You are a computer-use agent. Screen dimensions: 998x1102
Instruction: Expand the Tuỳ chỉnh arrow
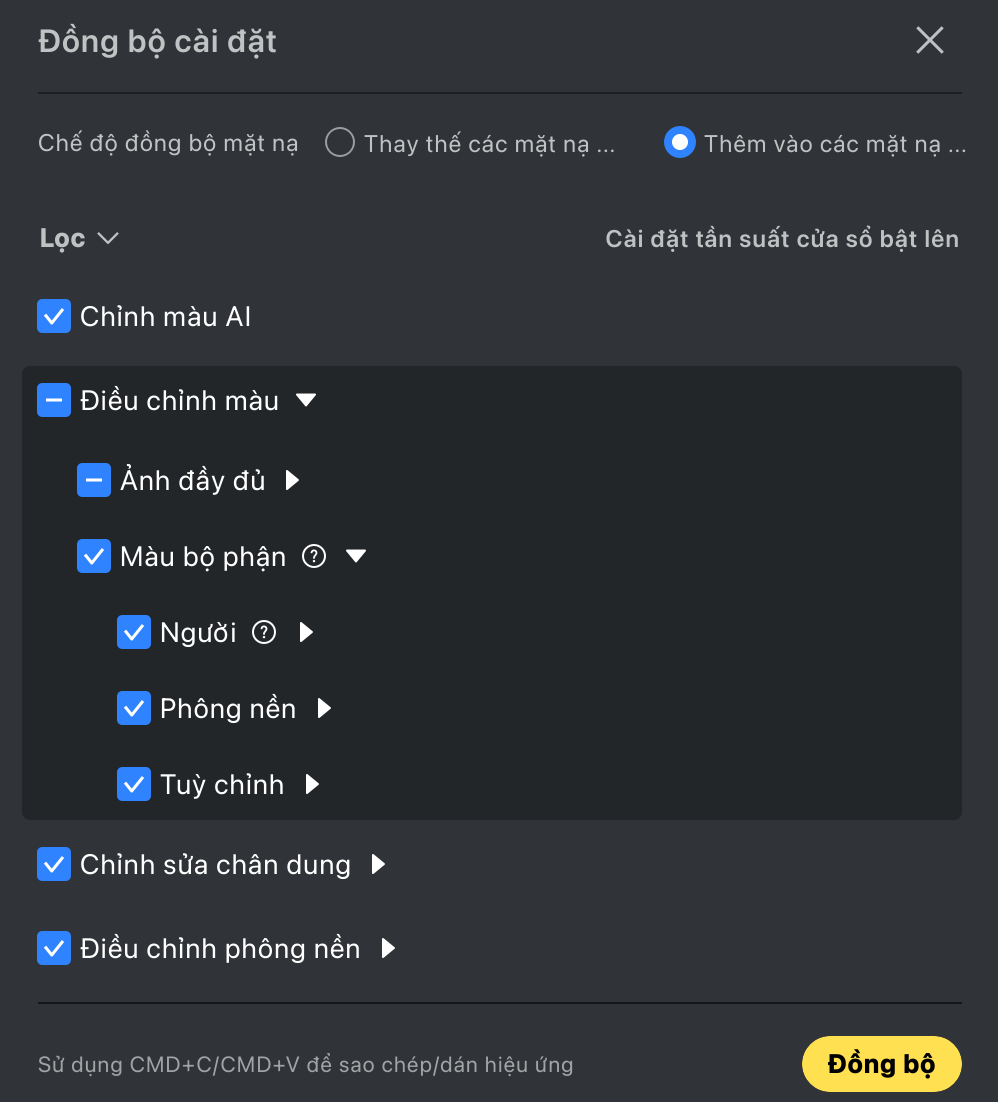point(312,784)
